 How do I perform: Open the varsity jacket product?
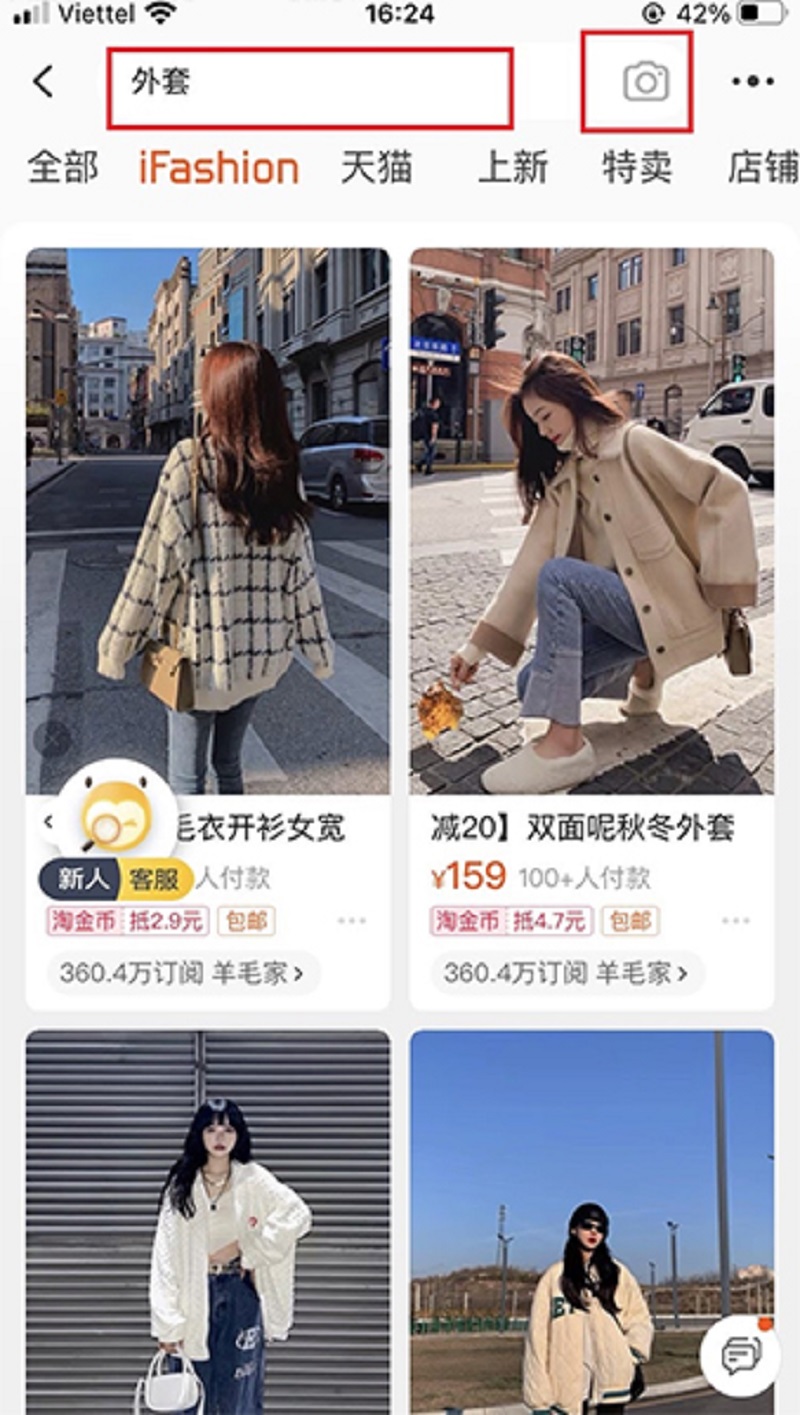(592, 1220)
